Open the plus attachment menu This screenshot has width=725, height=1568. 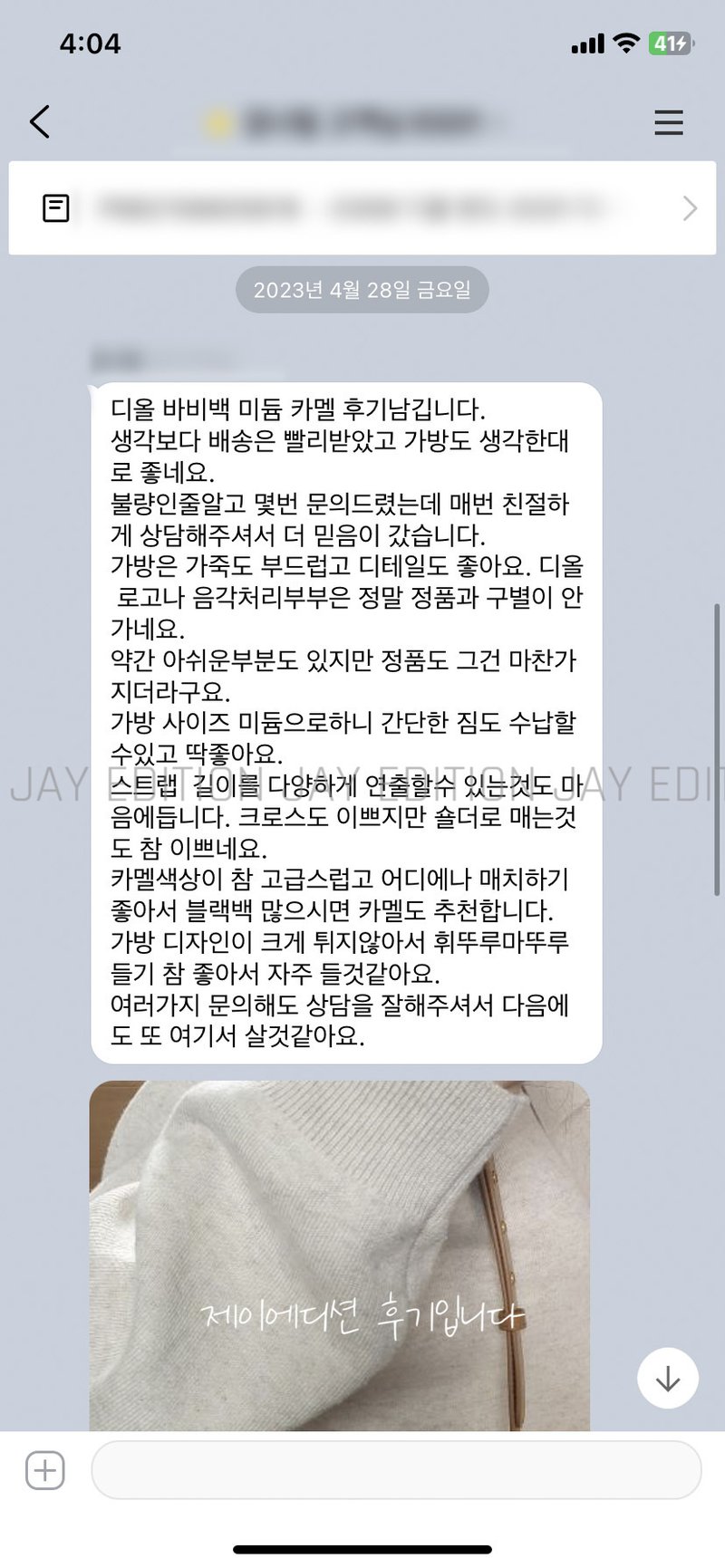click(45, 1470)
